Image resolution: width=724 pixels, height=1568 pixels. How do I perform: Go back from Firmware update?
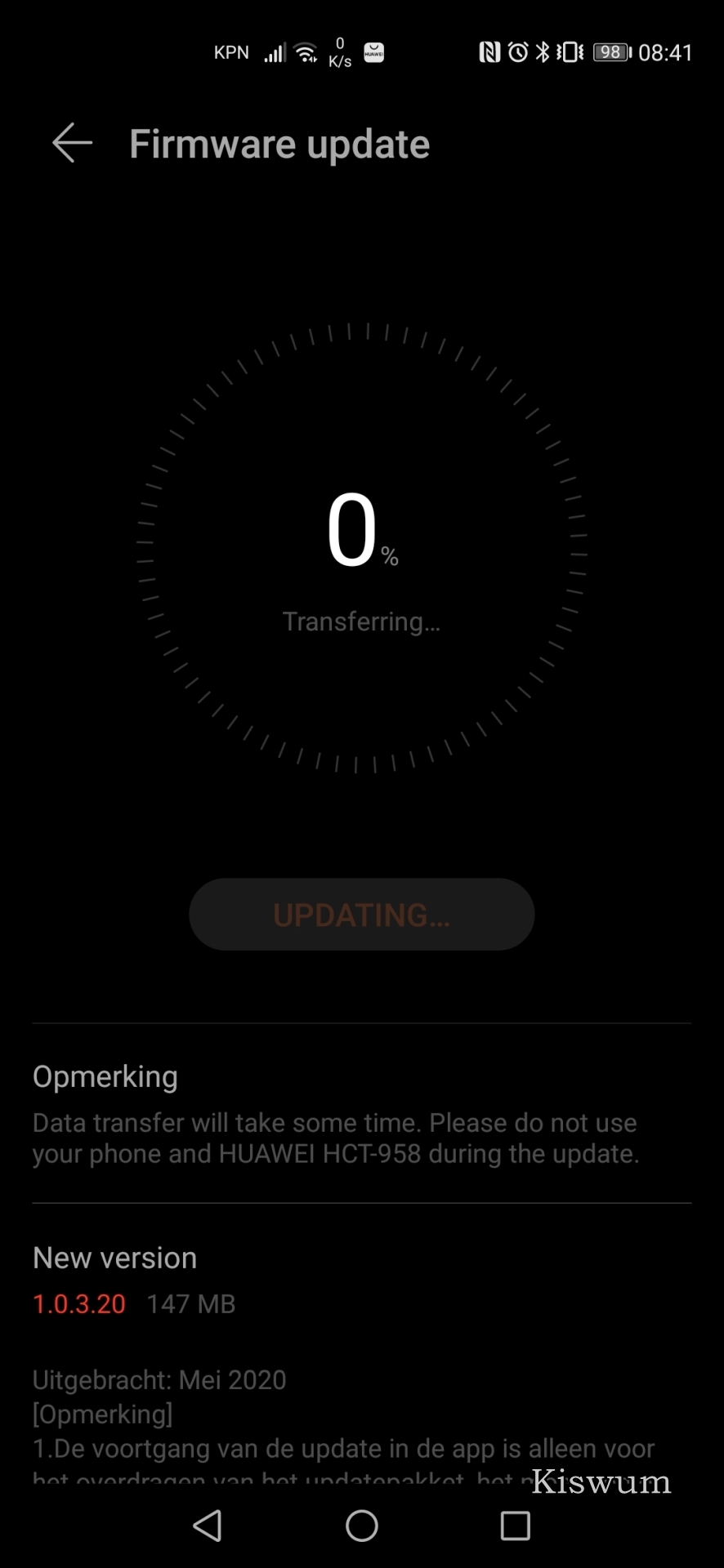tap(72, 144)
